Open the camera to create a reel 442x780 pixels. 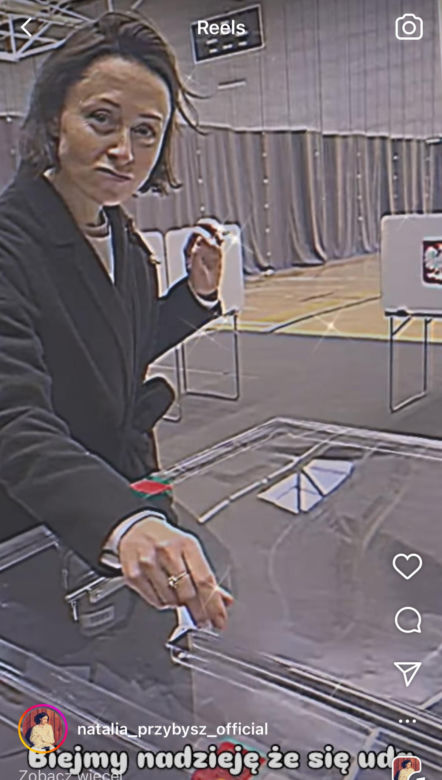click(409, 27)
